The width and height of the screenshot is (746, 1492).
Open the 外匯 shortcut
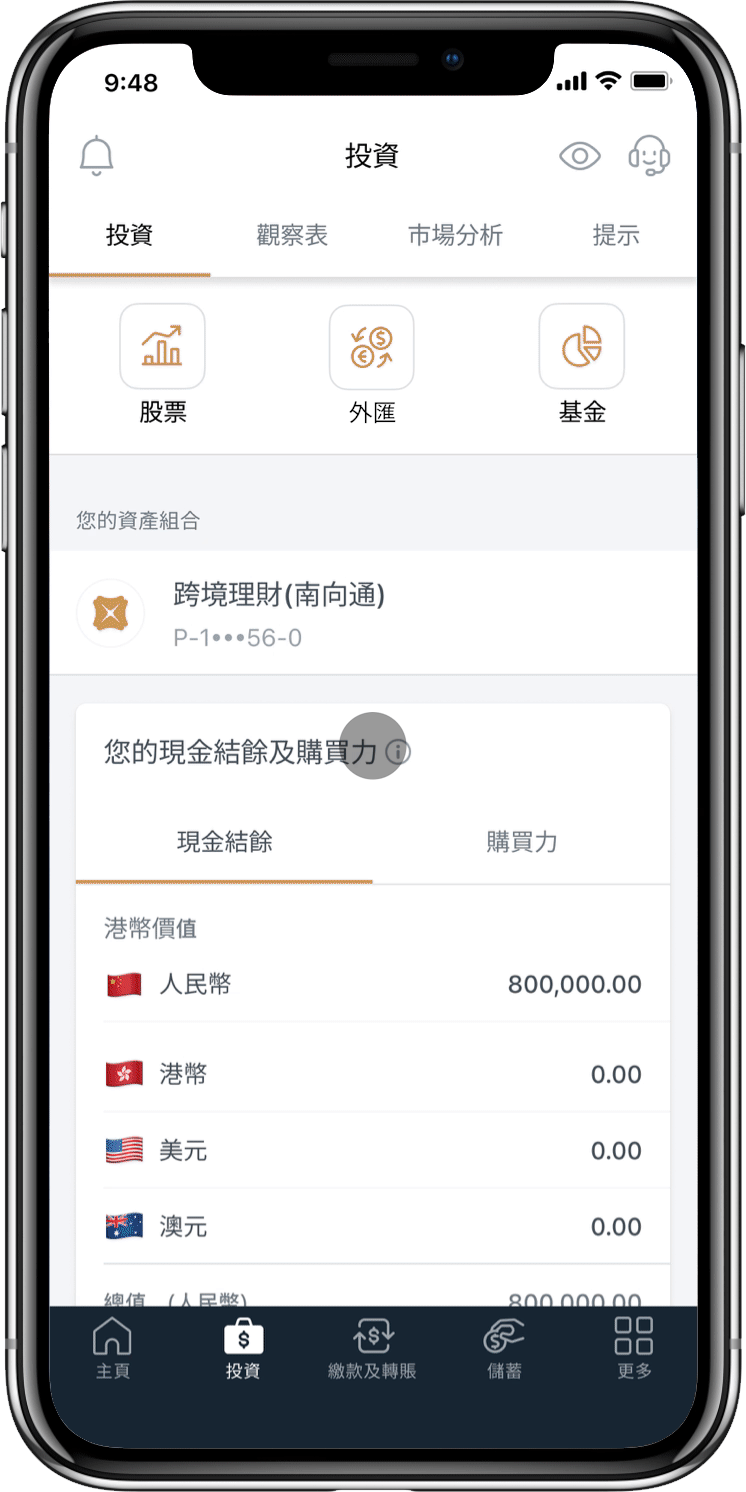tap(372, 364)
